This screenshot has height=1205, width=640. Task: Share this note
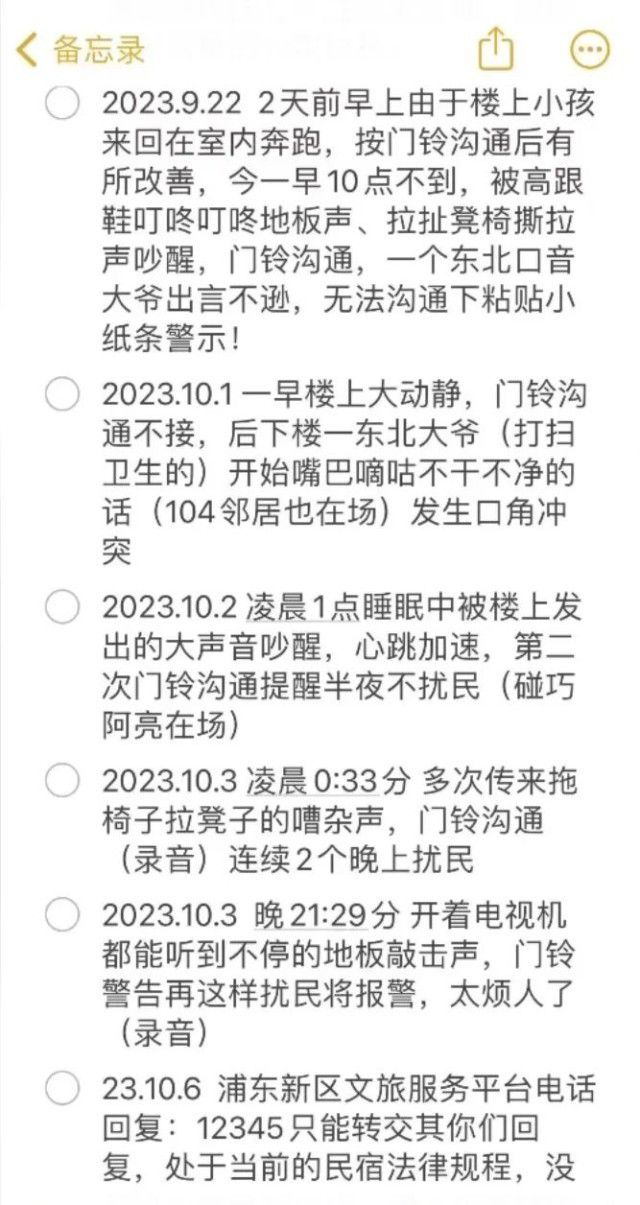[496, 49]
